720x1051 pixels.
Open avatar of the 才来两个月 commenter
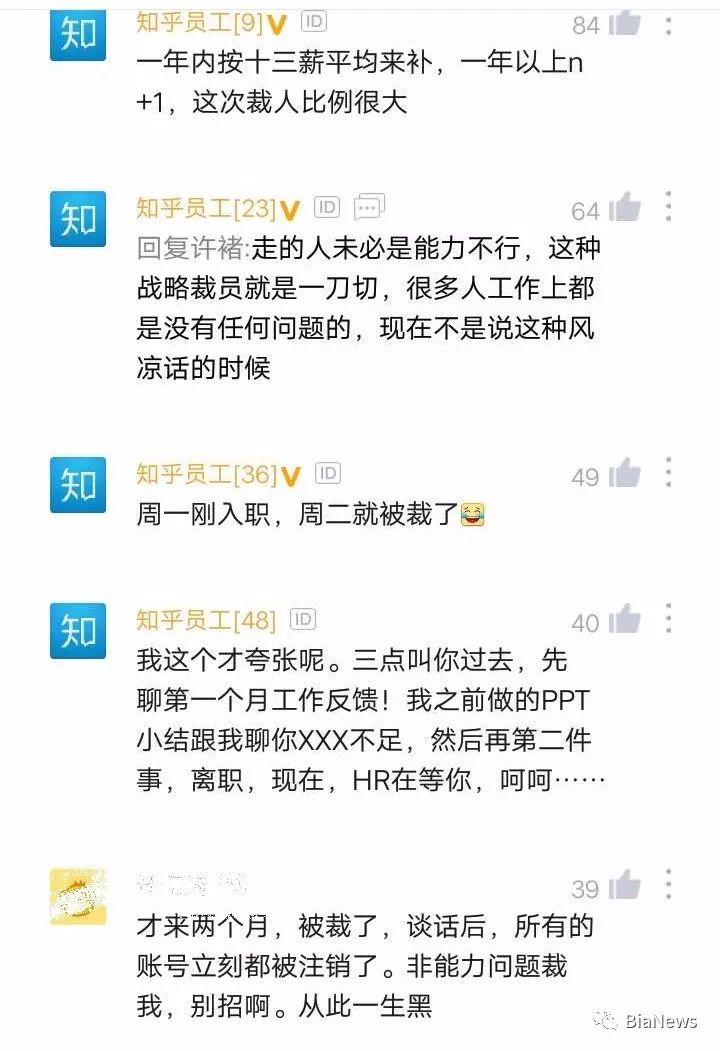click(78, 896)
